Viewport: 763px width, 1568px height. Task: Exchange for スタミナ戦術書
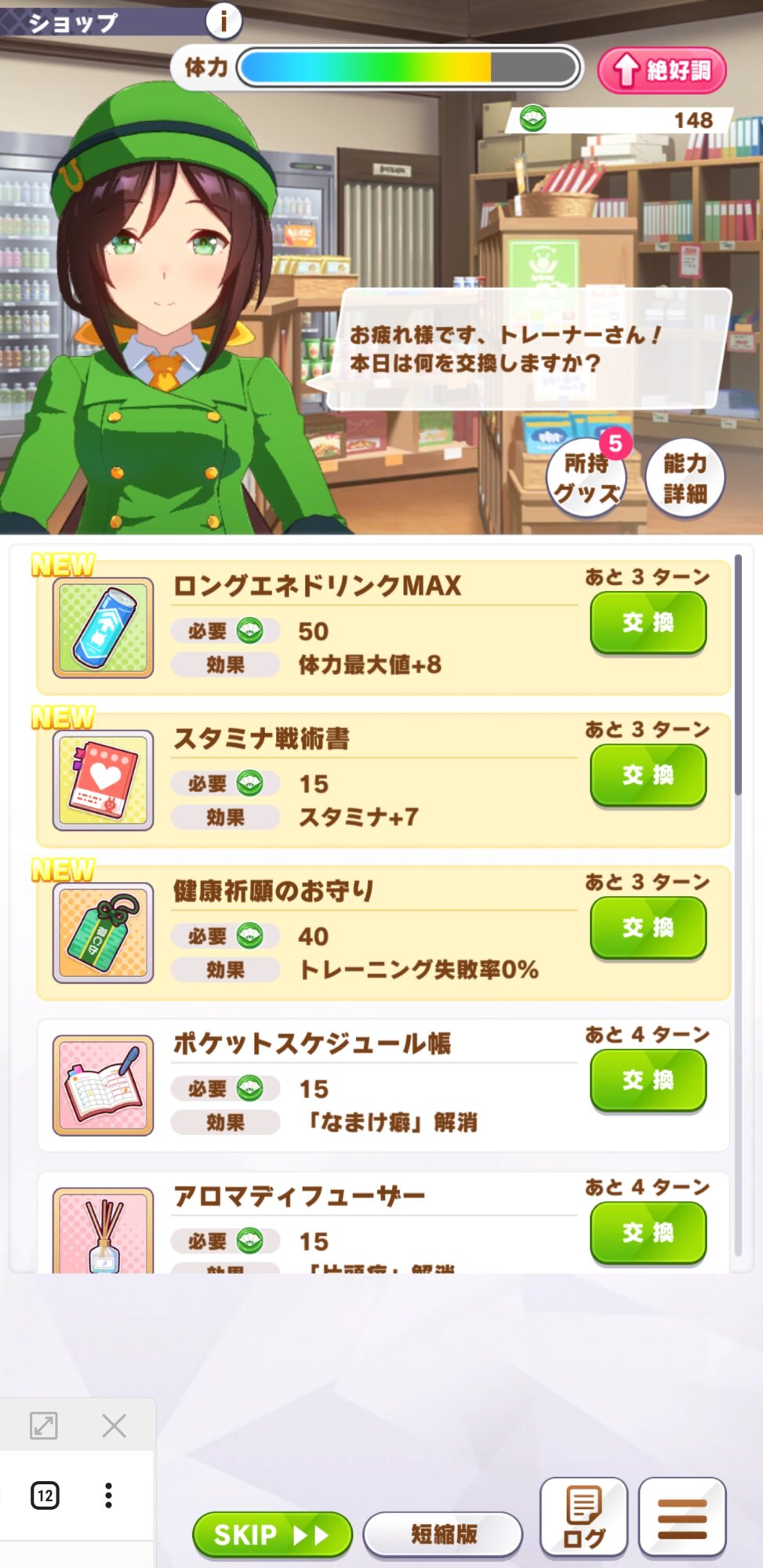coord(648,775)
